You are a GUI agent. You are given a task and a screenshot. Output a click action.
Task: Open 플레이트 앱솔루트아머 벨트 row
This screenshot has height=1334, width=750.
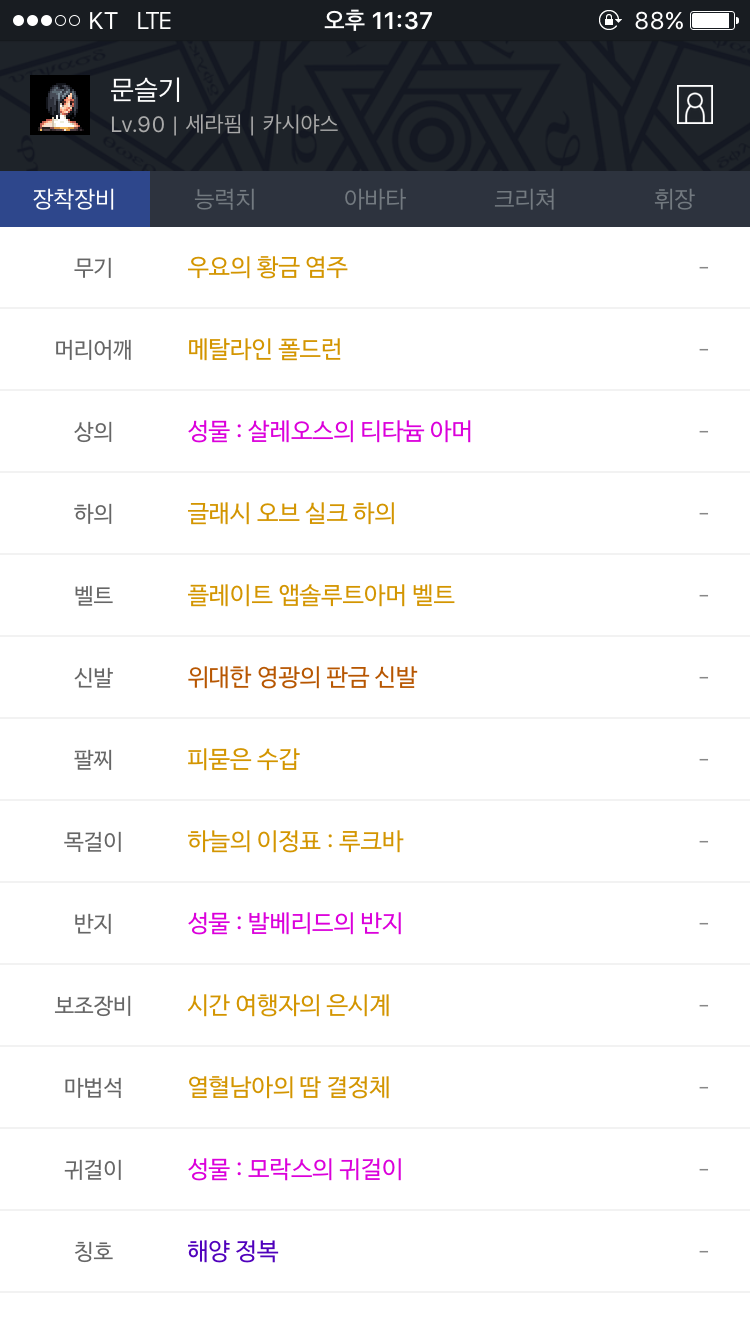pos(375,596)
